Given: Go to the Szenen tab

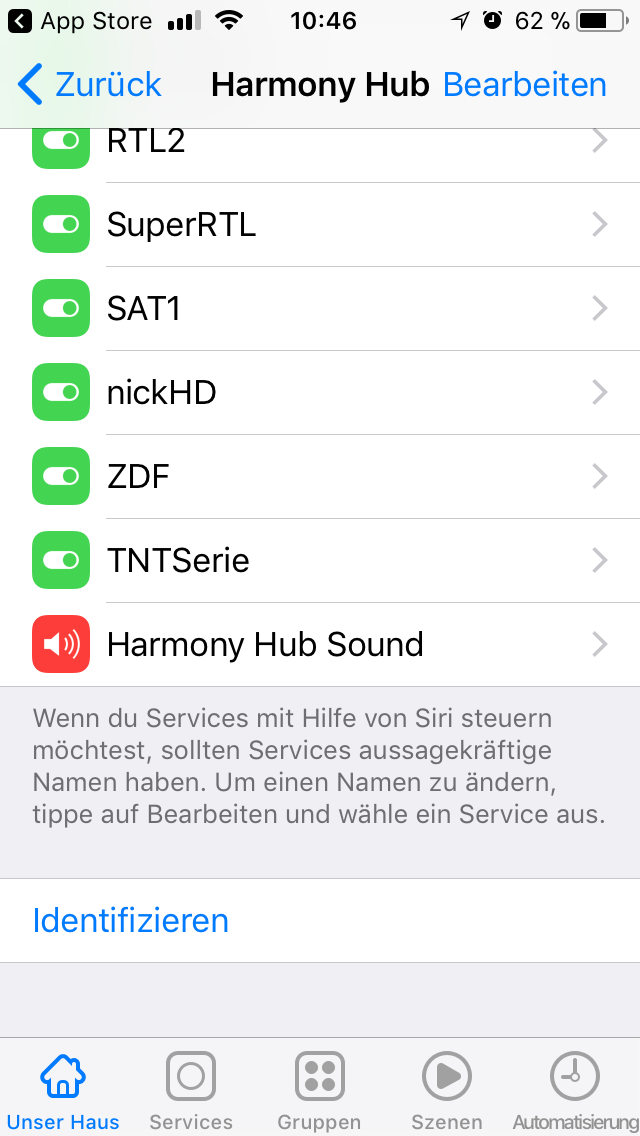Looking at the screenshot, I should [447, 1090].
